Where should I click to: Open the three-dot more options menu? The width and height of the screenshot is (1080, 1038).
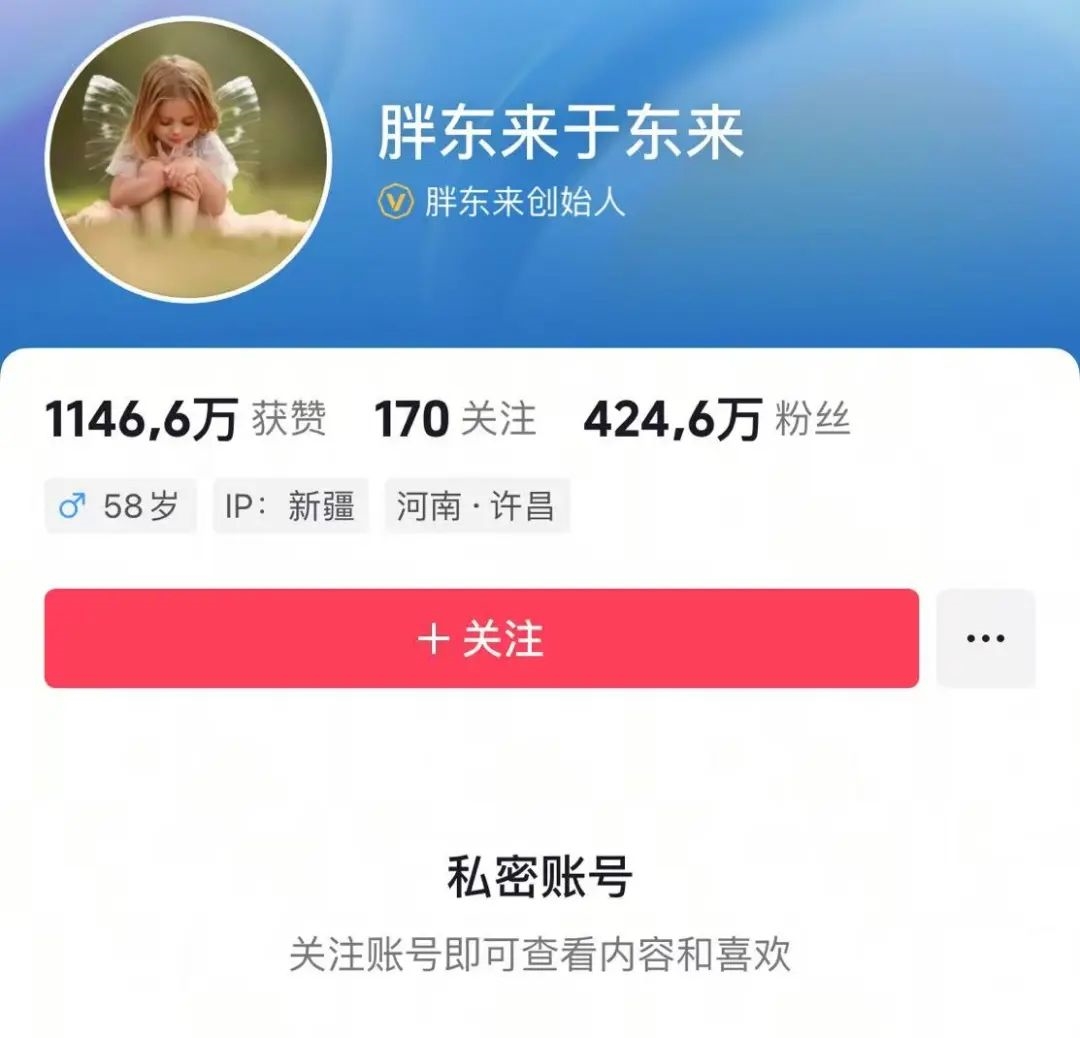985,638
